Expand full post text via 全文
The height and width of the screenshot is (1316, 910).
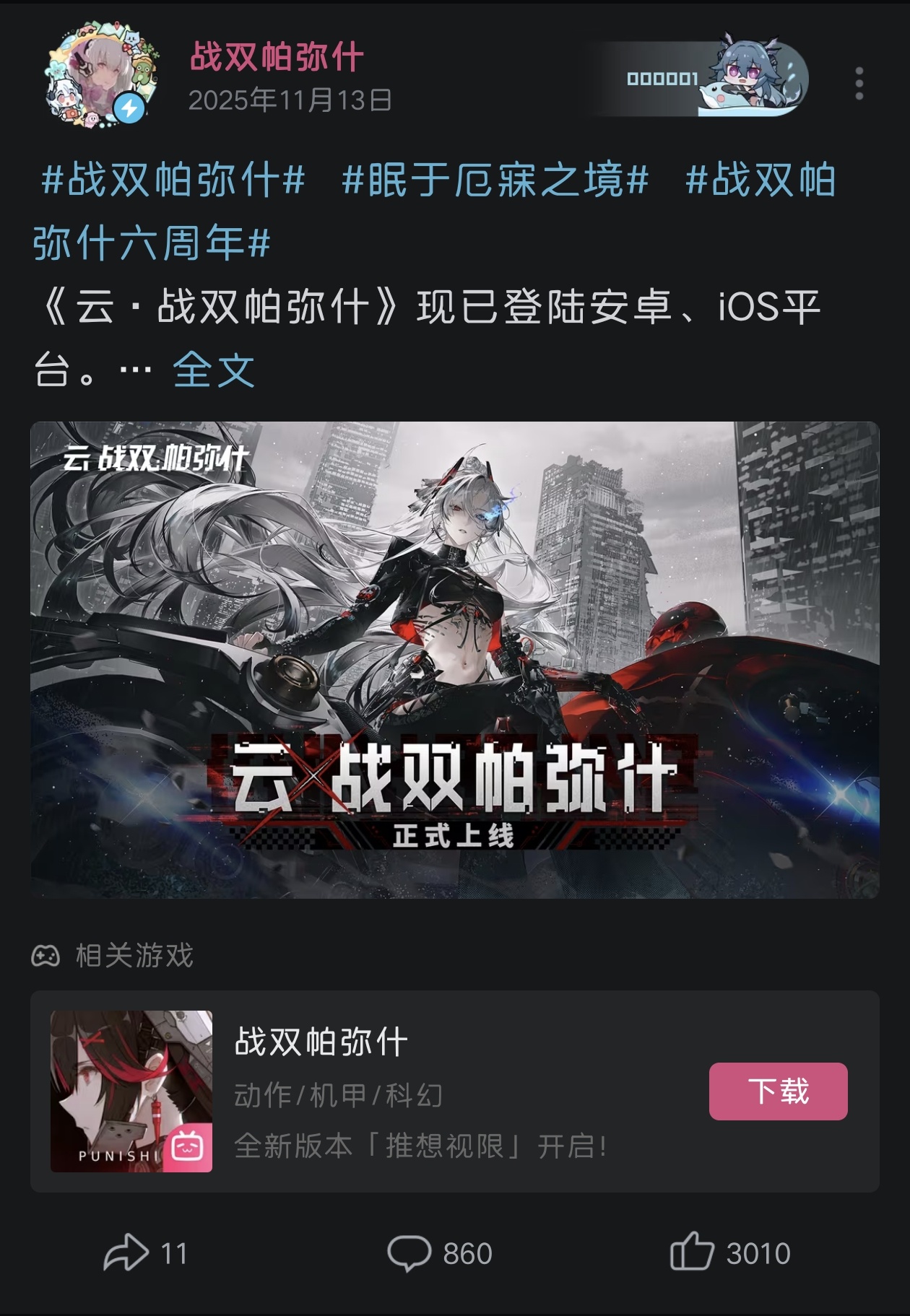214,370
